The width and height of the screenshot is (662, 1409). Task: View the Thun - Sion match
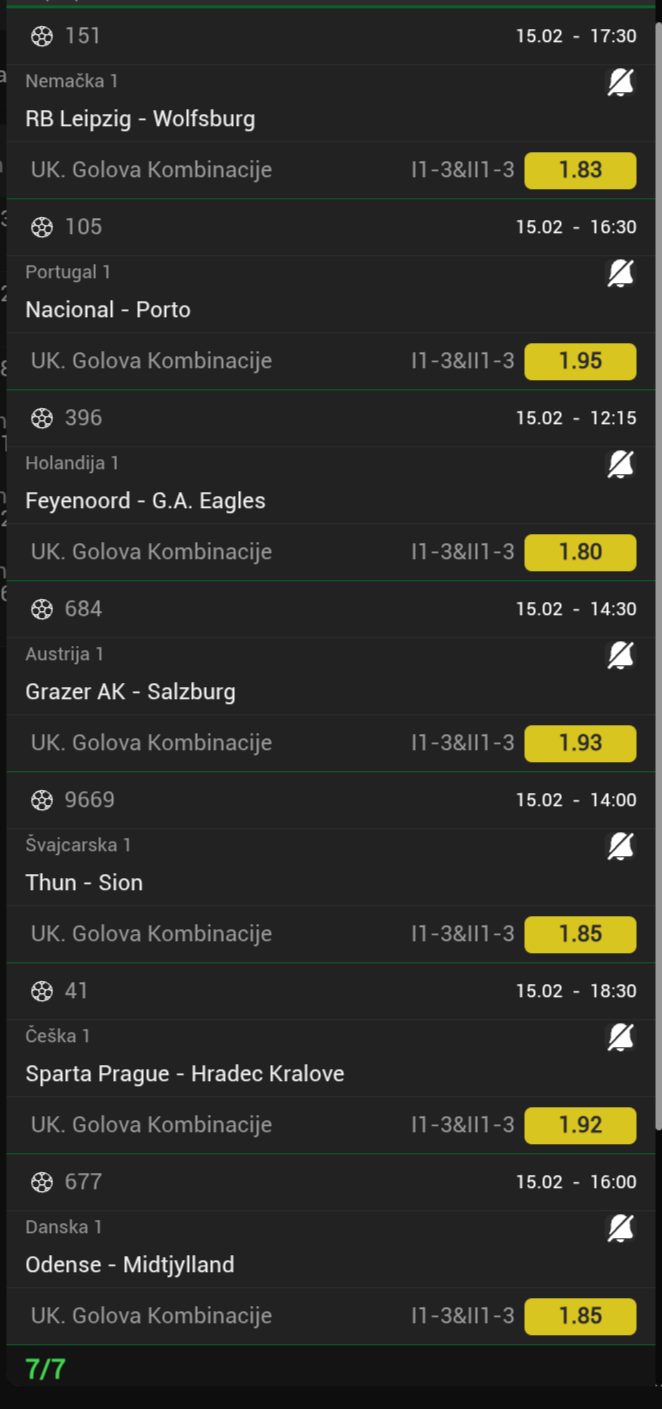[x=84, y=883]
